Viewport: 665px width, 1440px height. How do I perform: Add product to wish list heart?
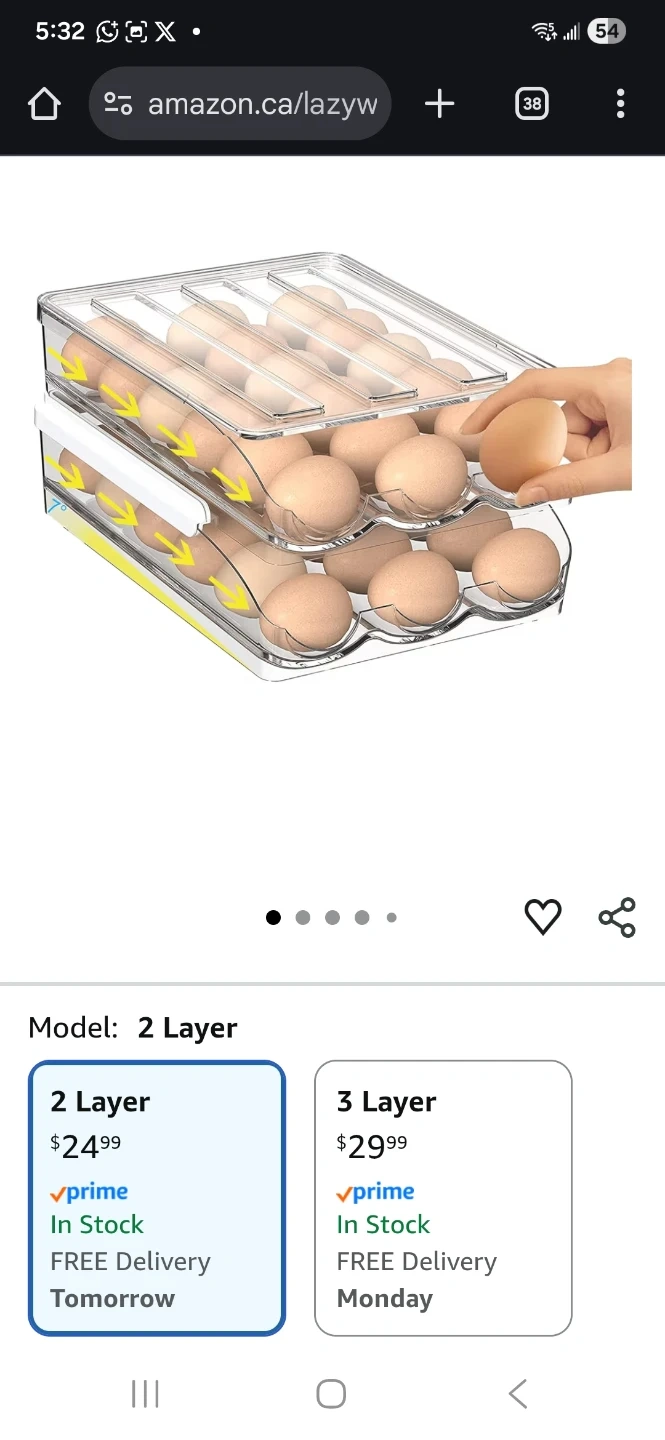543,917
